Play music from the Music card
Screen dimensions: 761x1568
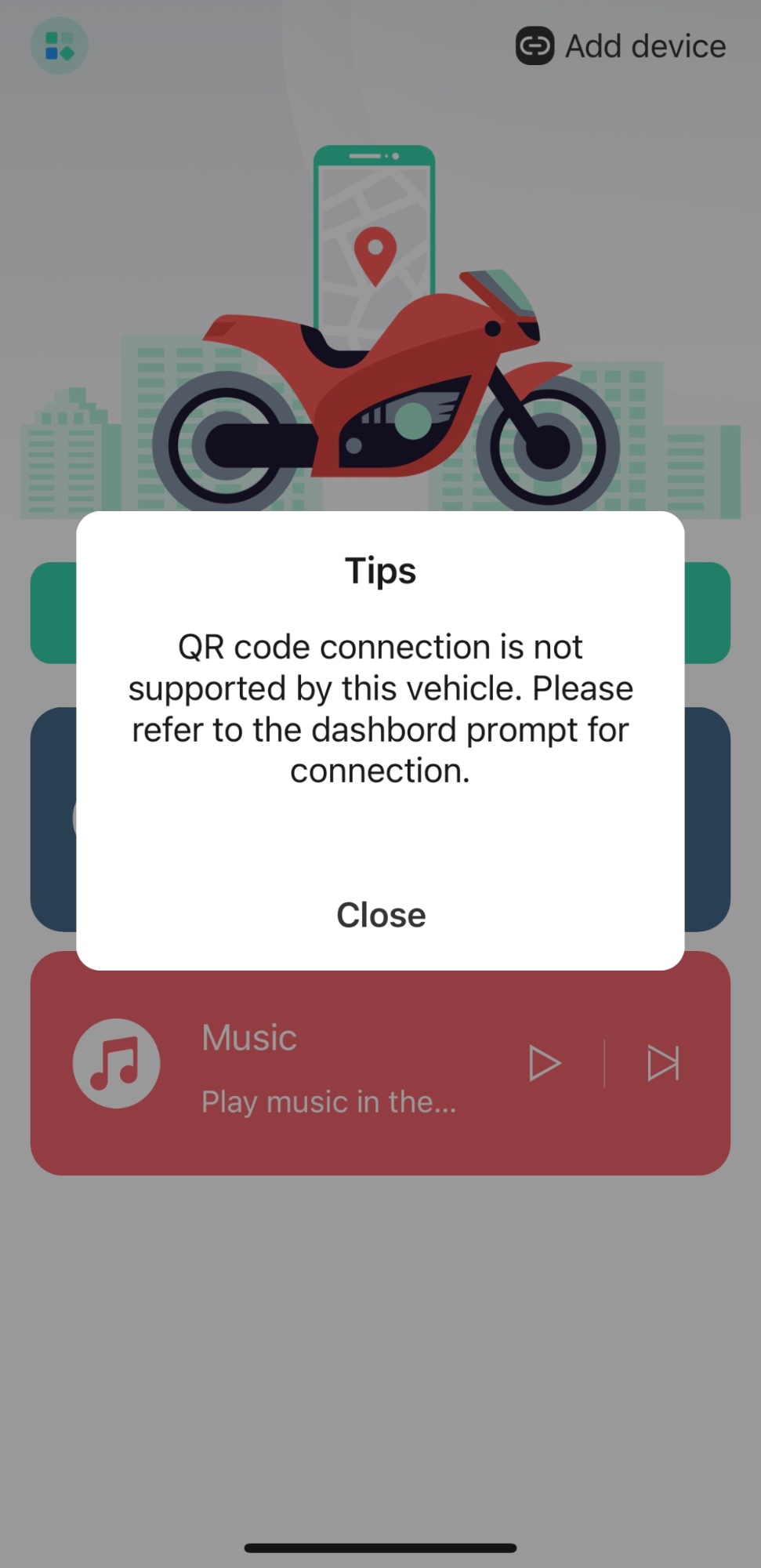tap(545, 1063)
